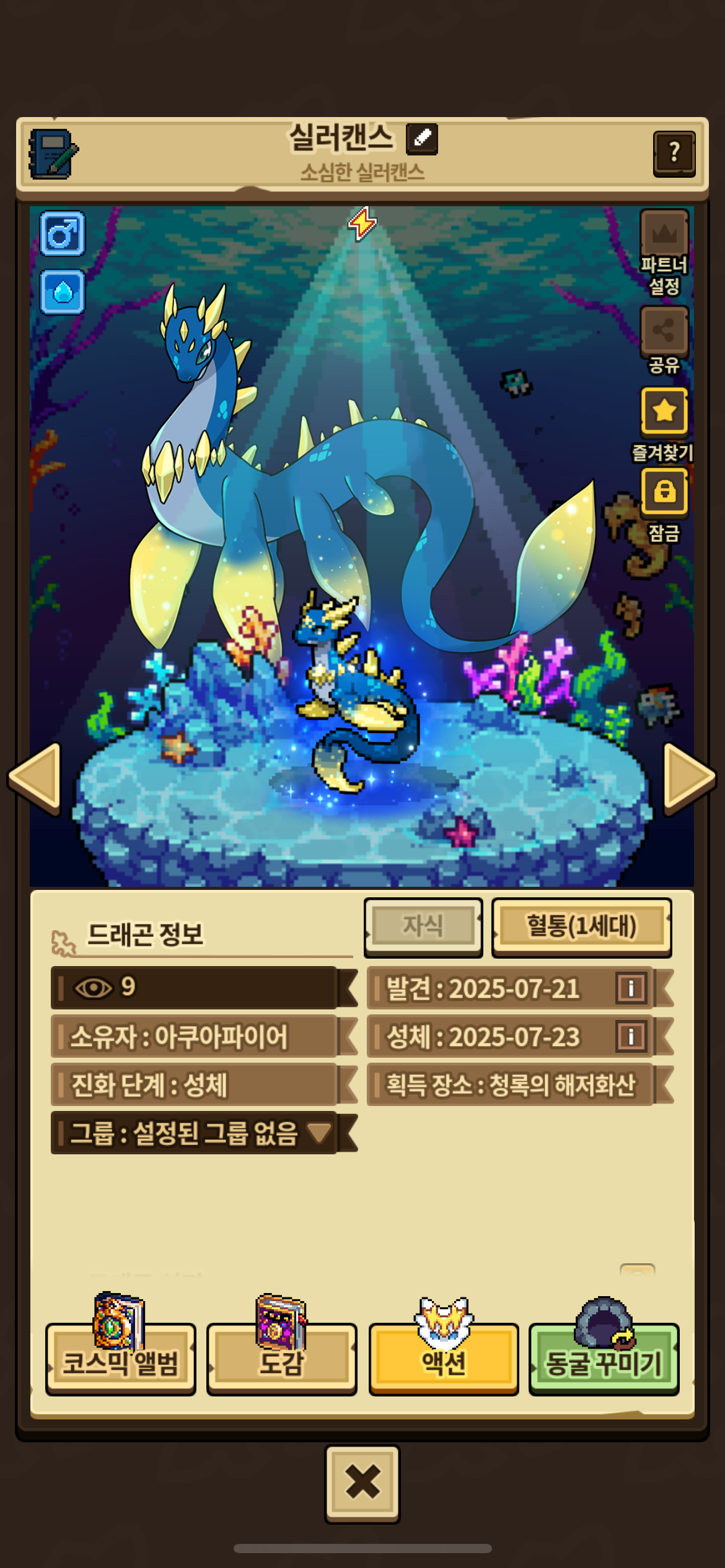Open the 도감 encyclopedia
Screen dimensions: 725x1568
(x=281, y=1361)
